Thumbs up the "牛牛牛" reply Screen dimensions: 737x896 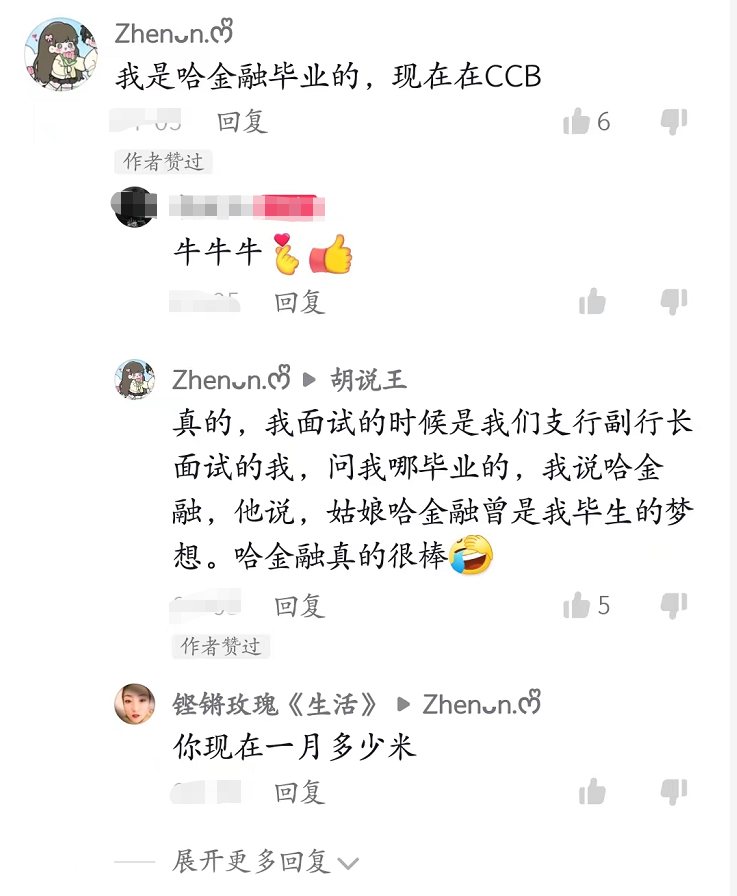pos(593,302)
